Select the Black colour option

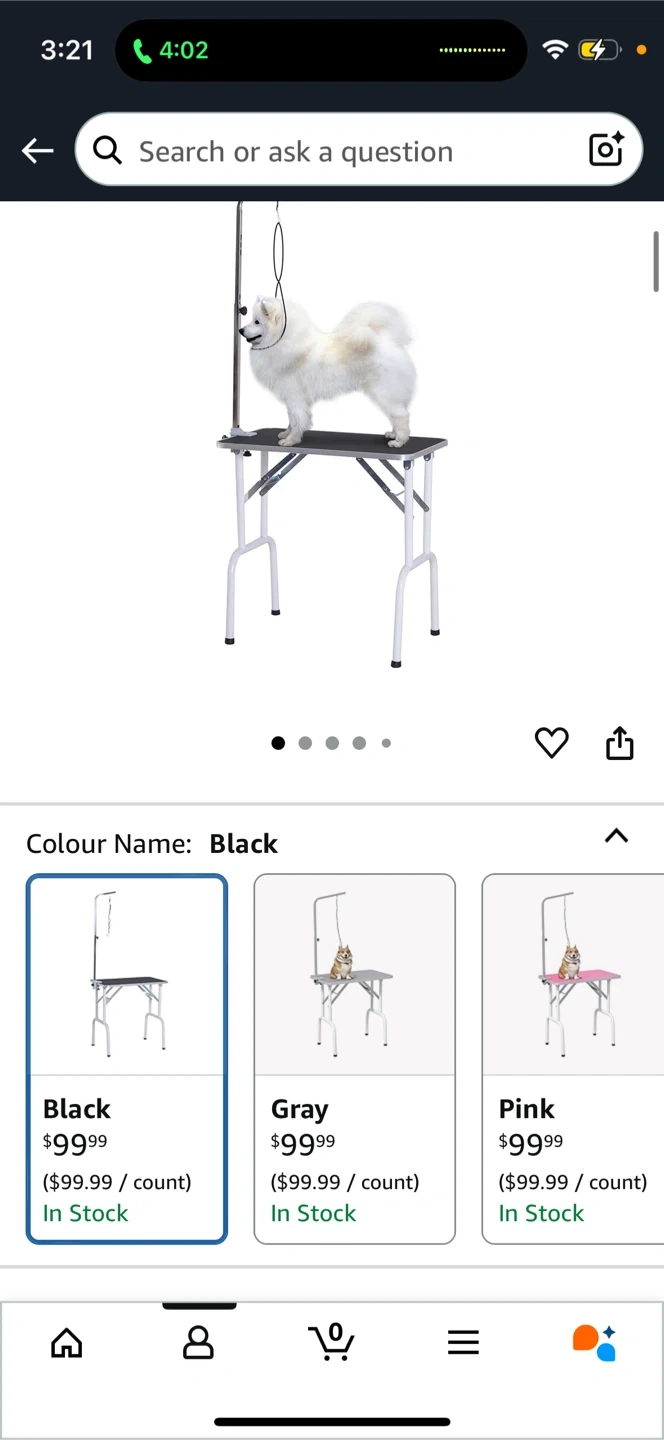127,1059
